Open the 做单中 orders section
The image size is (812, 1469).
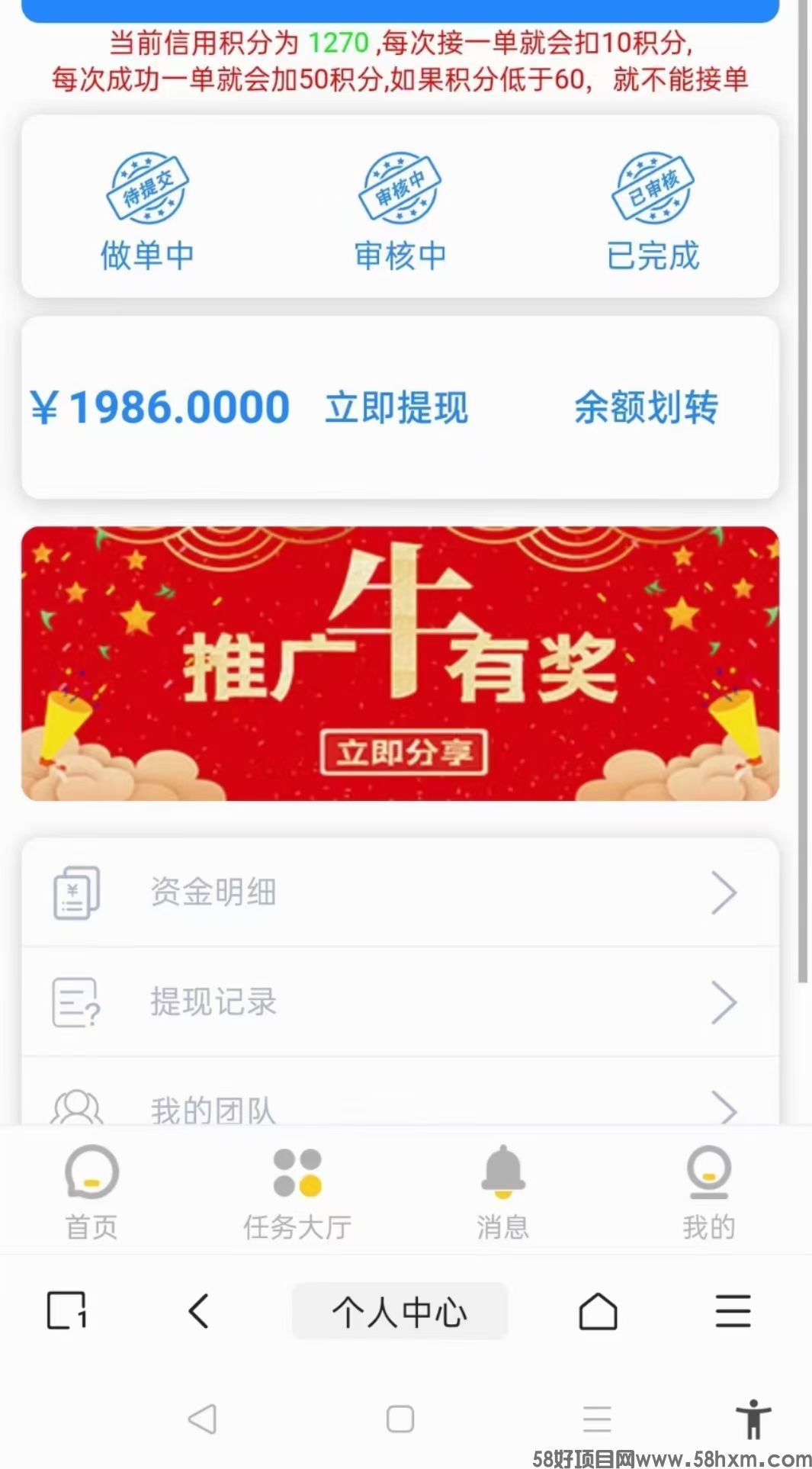pos(147,211)
